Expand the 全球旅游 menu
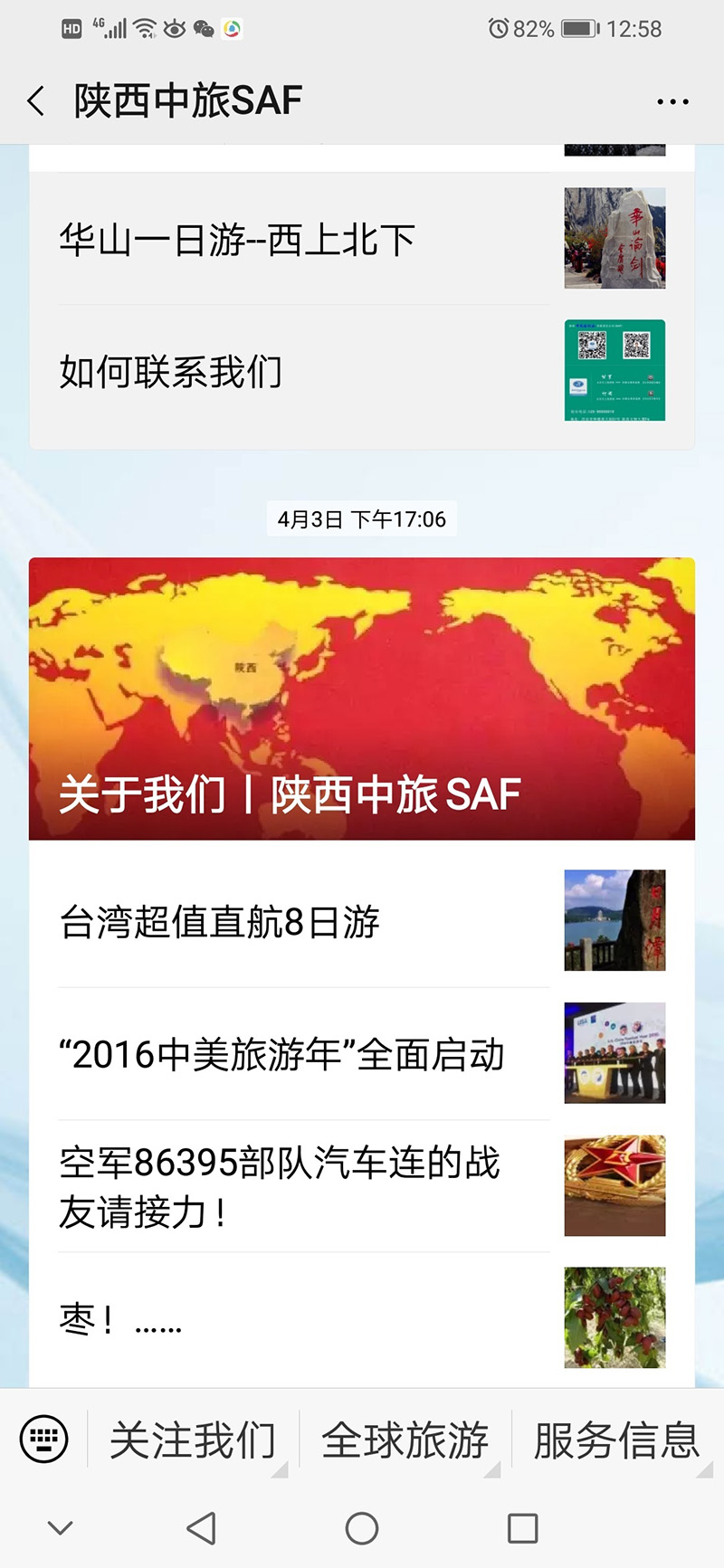Image resolution: width=724 pixels, height=1568 pixels. [405, 1440]
